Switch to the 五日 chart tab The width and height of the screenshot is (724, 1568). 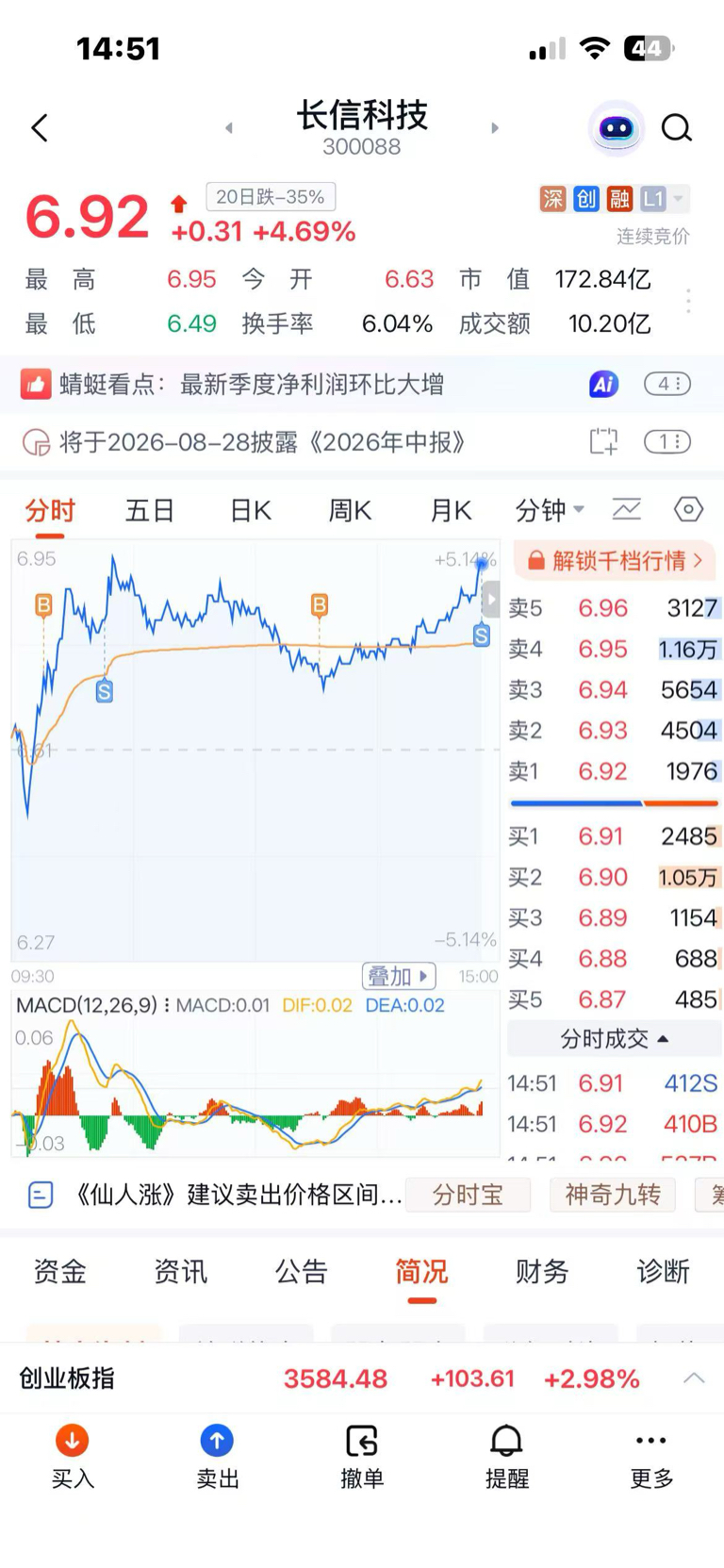point(150,511)
